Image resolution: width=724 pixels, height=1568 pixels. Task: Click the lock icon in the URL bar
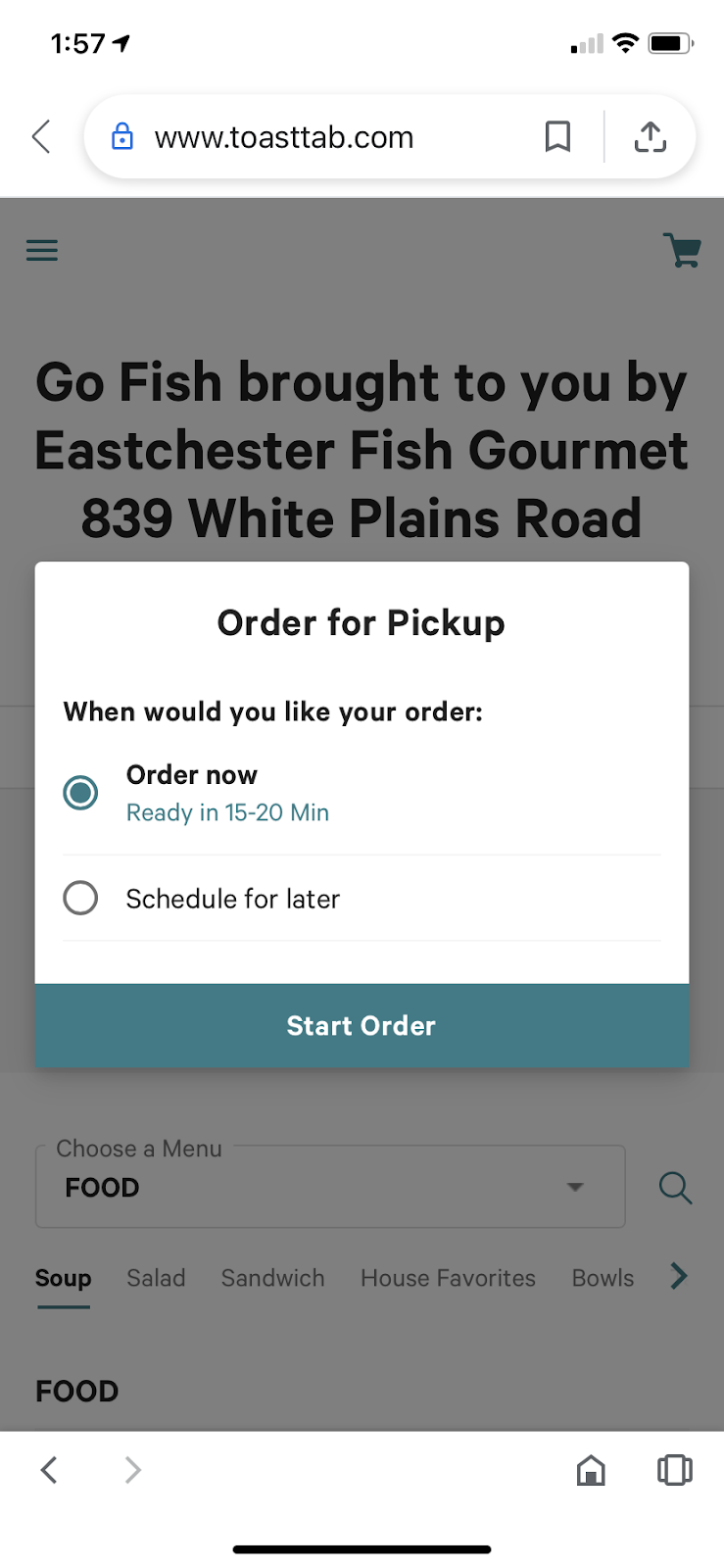(x=121, y=136)
